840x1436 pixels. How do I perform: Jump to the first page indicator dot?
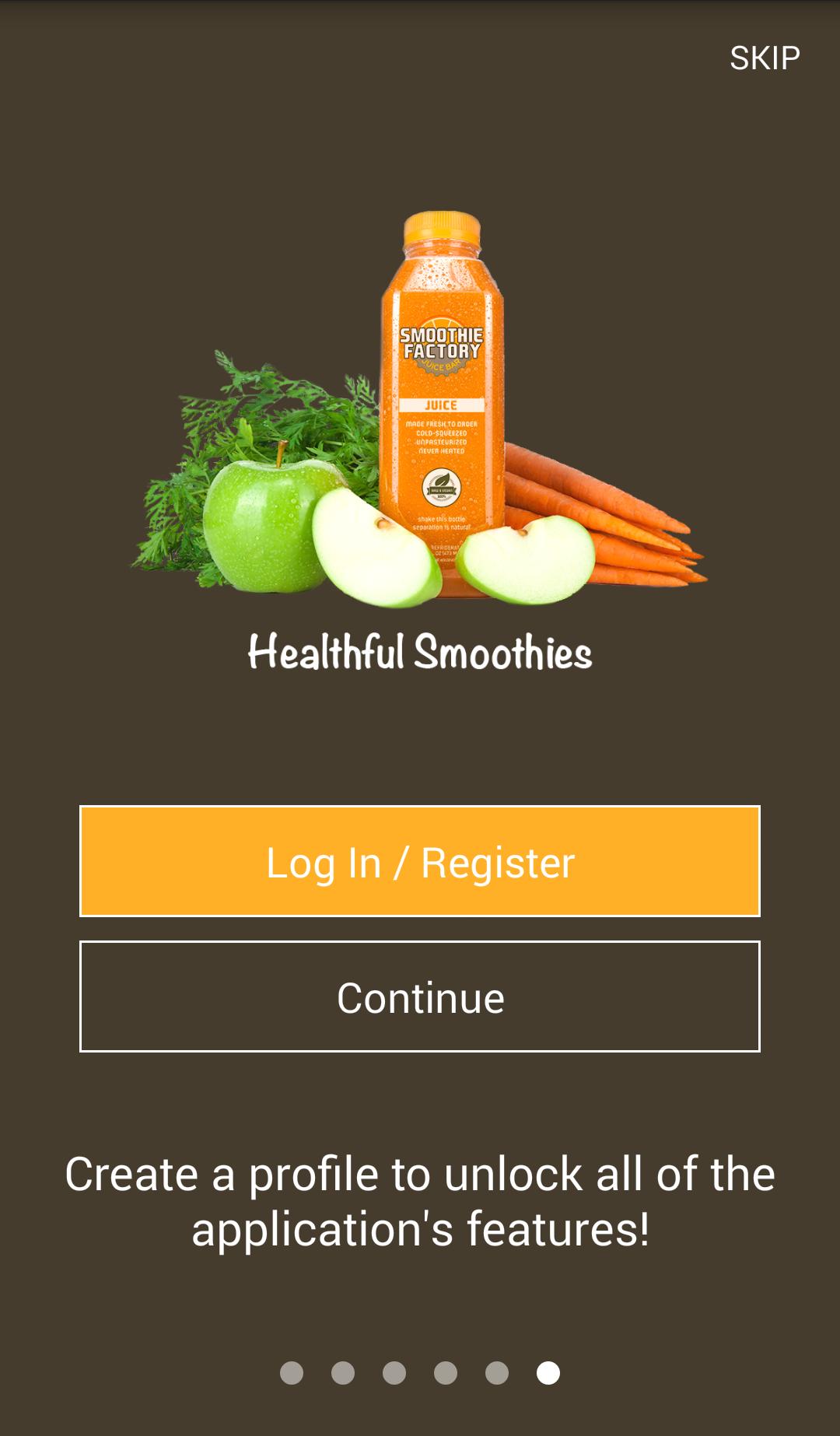coord(292,1373)
